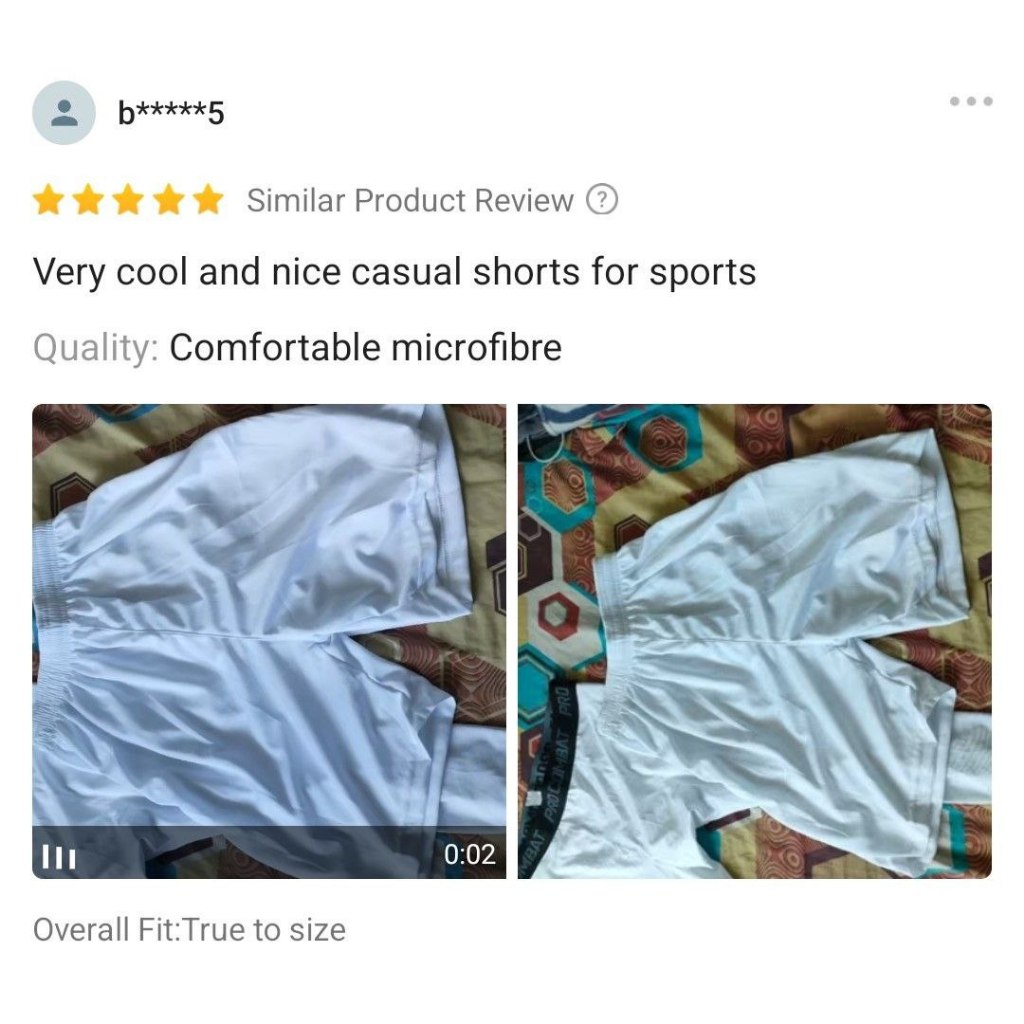Open the second review photo
Screen dimensions: 1024x1024
click(x=754, y=640)
